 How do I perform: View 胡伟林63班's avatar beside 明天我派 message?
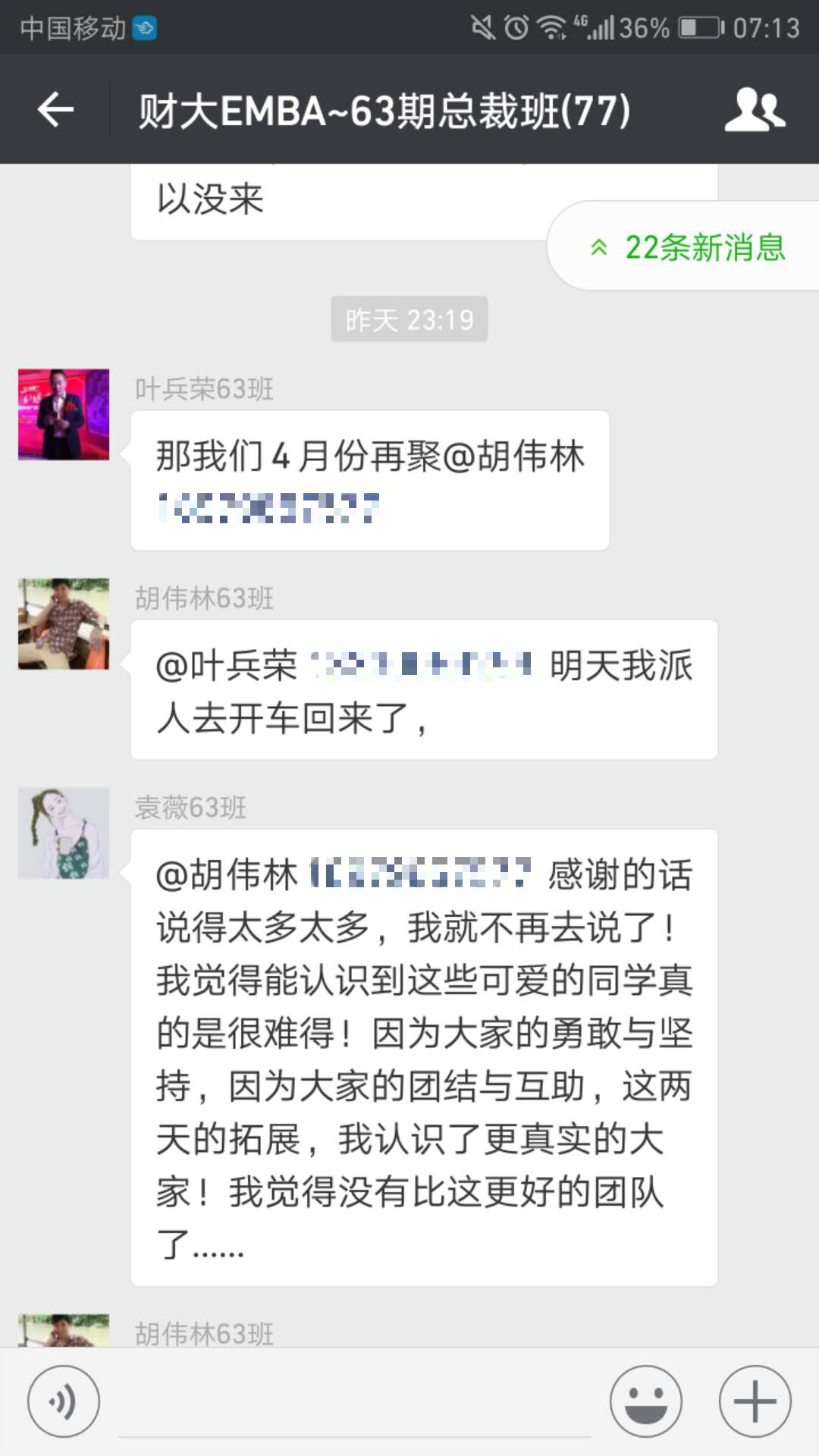(x=64, y=623)
